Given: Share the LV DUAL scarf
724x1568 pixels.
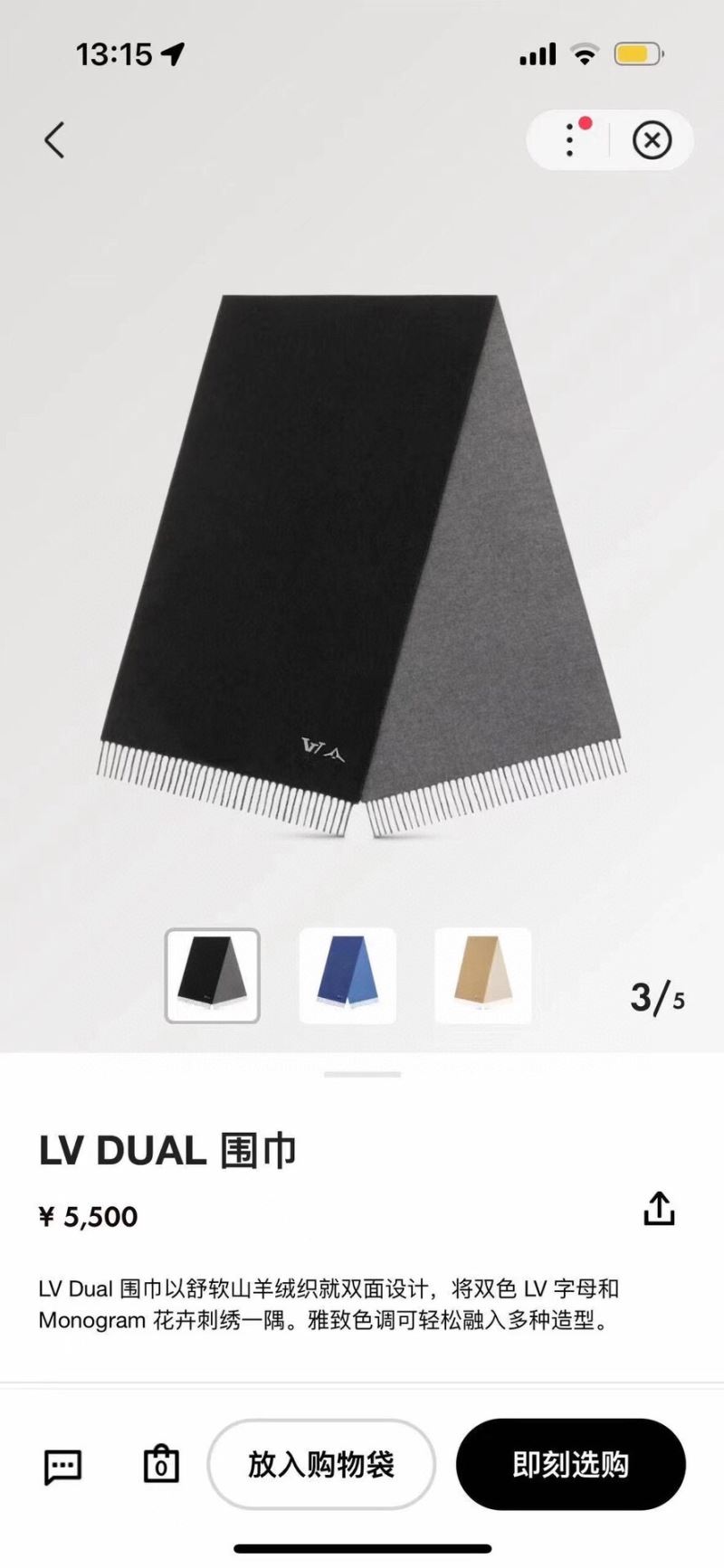Looking at the screenshot, I should coord(659,1209).
